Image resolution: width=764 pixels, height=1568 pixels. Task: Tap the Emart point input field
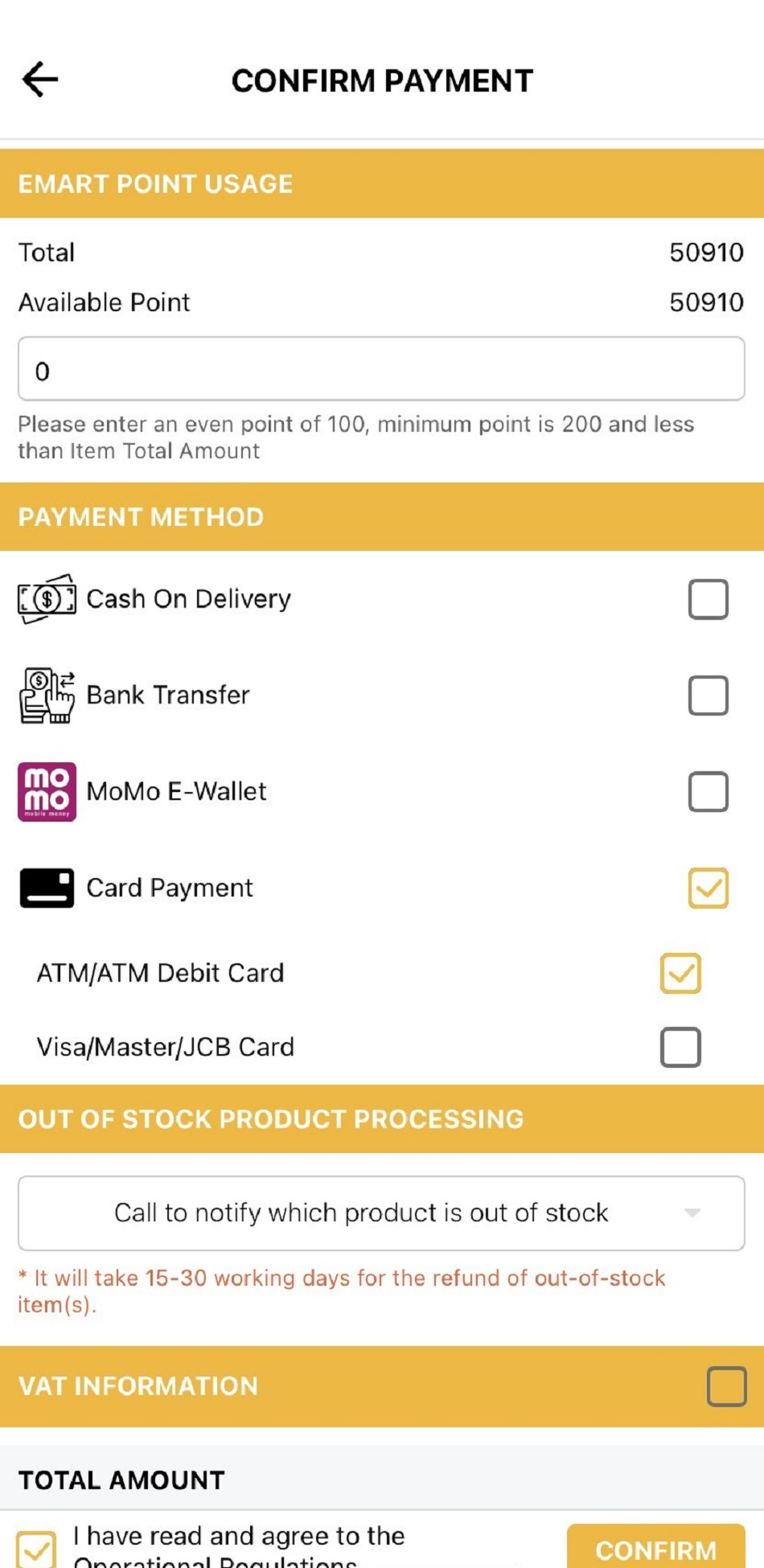[381, 369]
